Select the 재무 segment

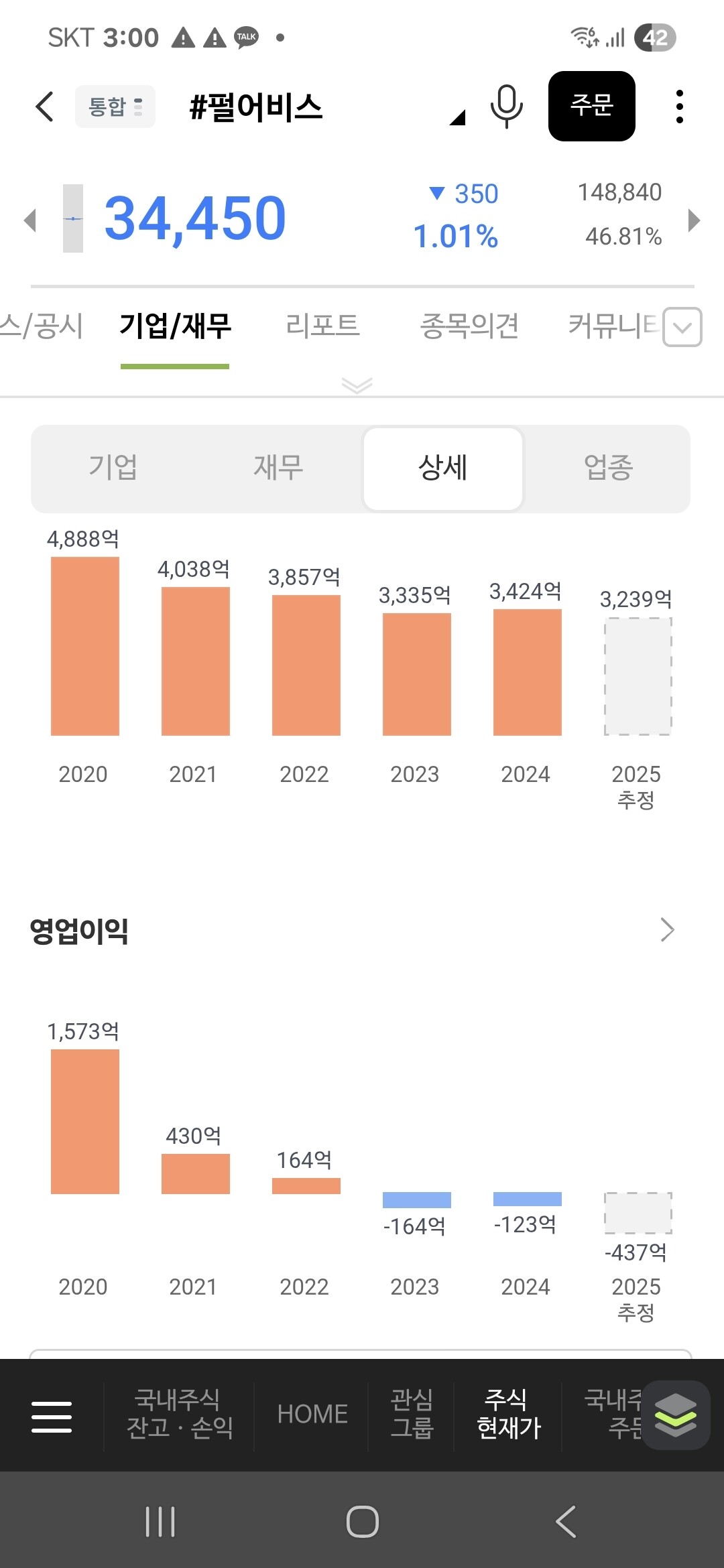click(x=278, y=468)
